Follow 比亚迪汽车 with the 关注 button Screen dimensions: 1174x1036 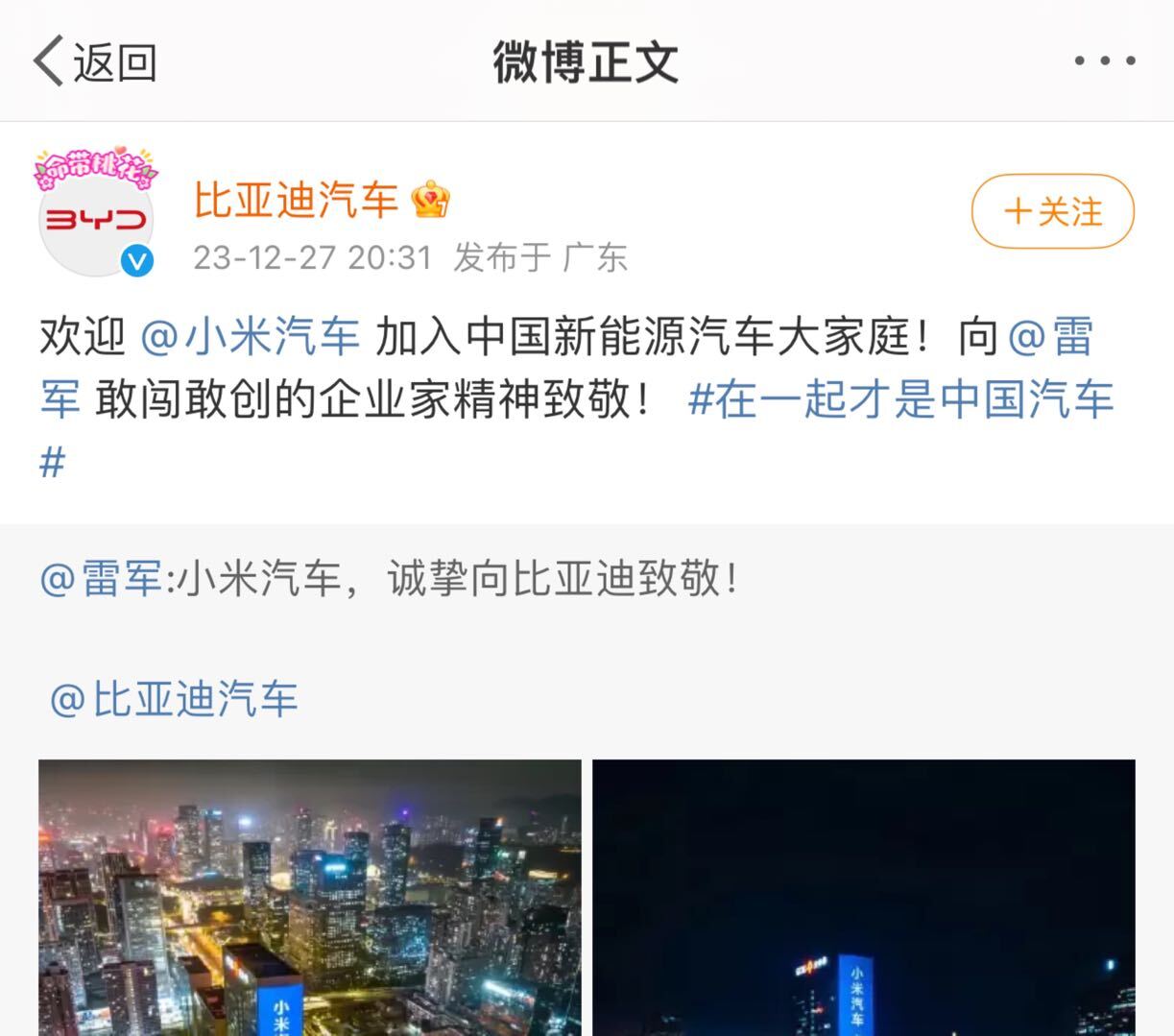point(1052,211)
